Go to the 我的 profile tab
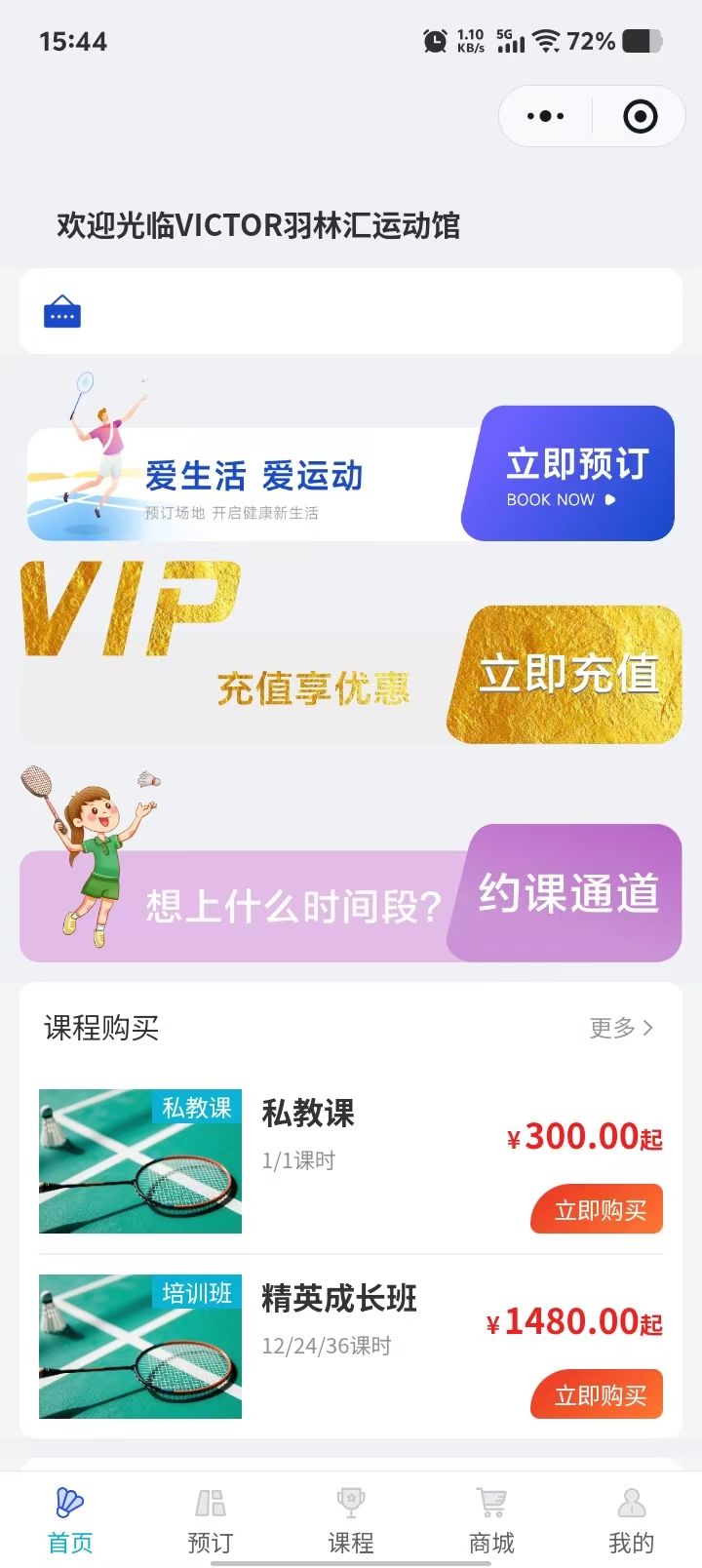Image resolution: width=702 pixels, height=1568 pixels. (632, 1519)
